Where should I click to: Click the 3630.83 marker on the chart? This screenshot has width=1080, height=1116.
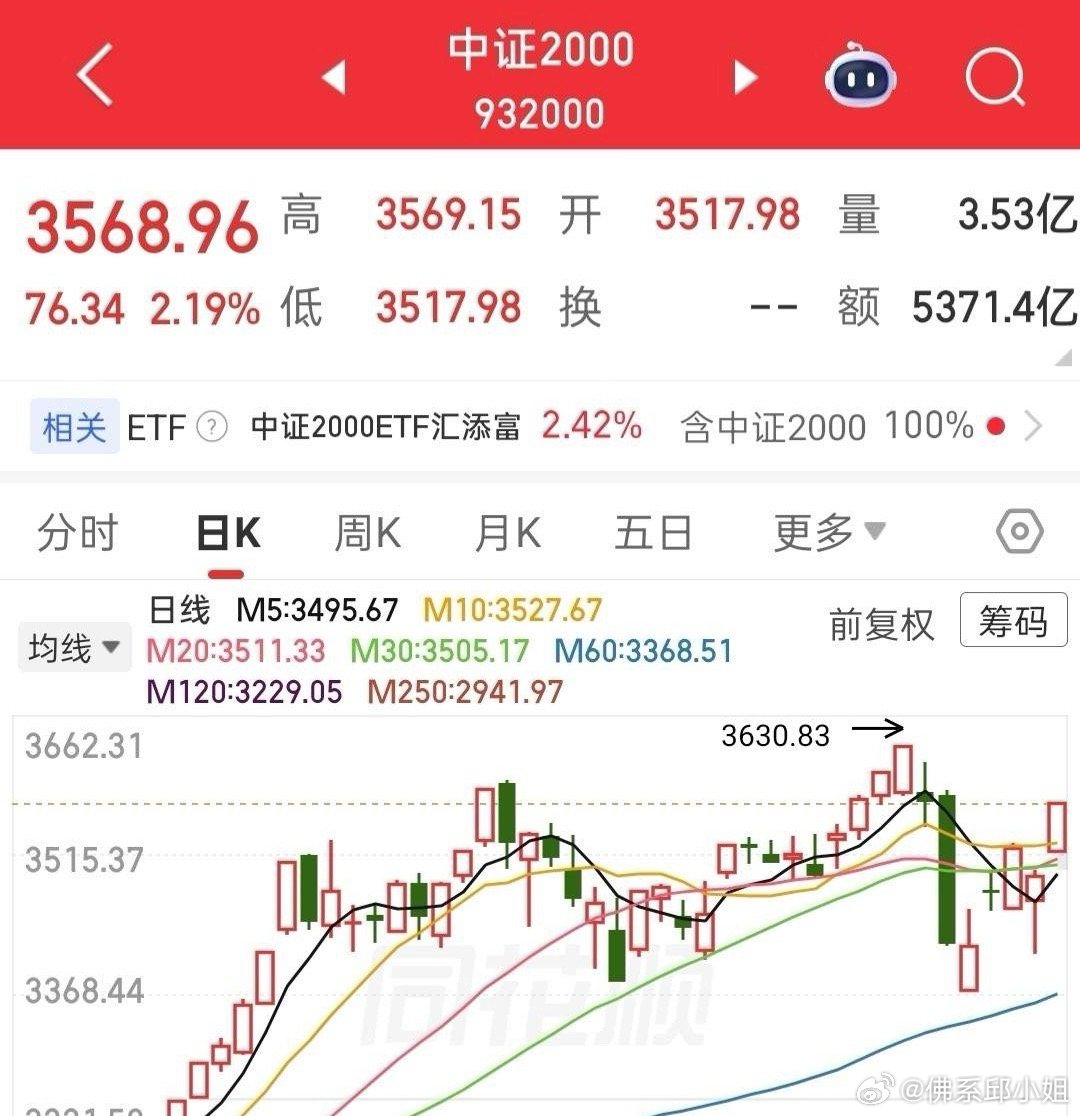point(776,735)
